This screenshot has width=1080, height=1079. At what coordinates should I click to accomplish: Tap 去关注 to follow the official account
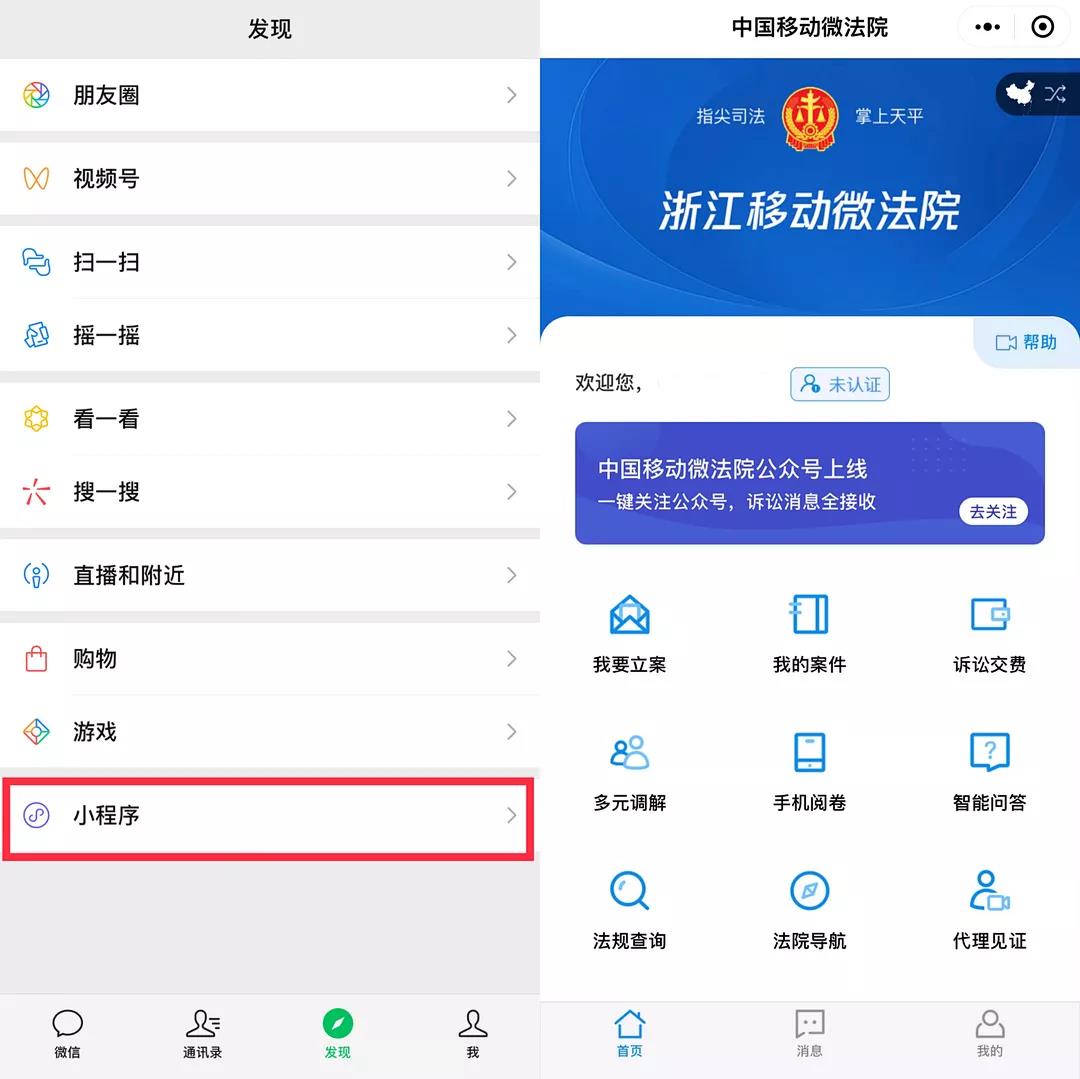coord(993,512)
